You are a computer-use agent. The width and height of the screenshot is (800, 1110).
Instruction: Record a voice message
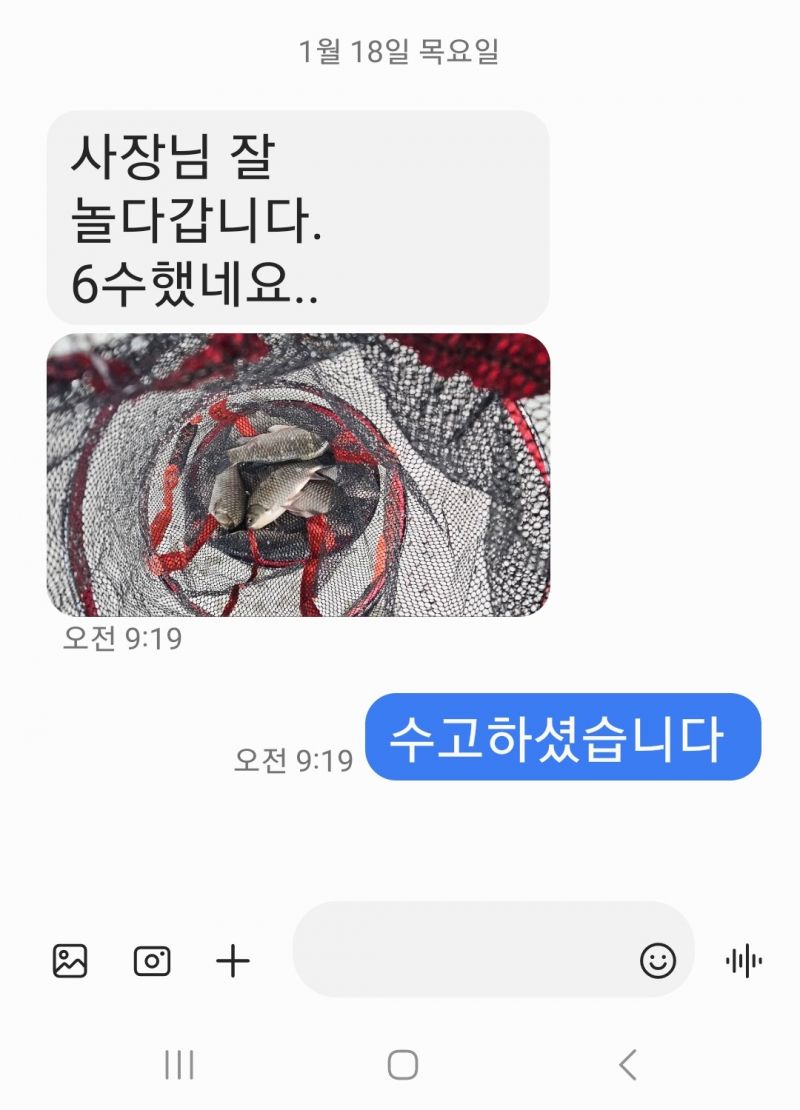[743, 962]
